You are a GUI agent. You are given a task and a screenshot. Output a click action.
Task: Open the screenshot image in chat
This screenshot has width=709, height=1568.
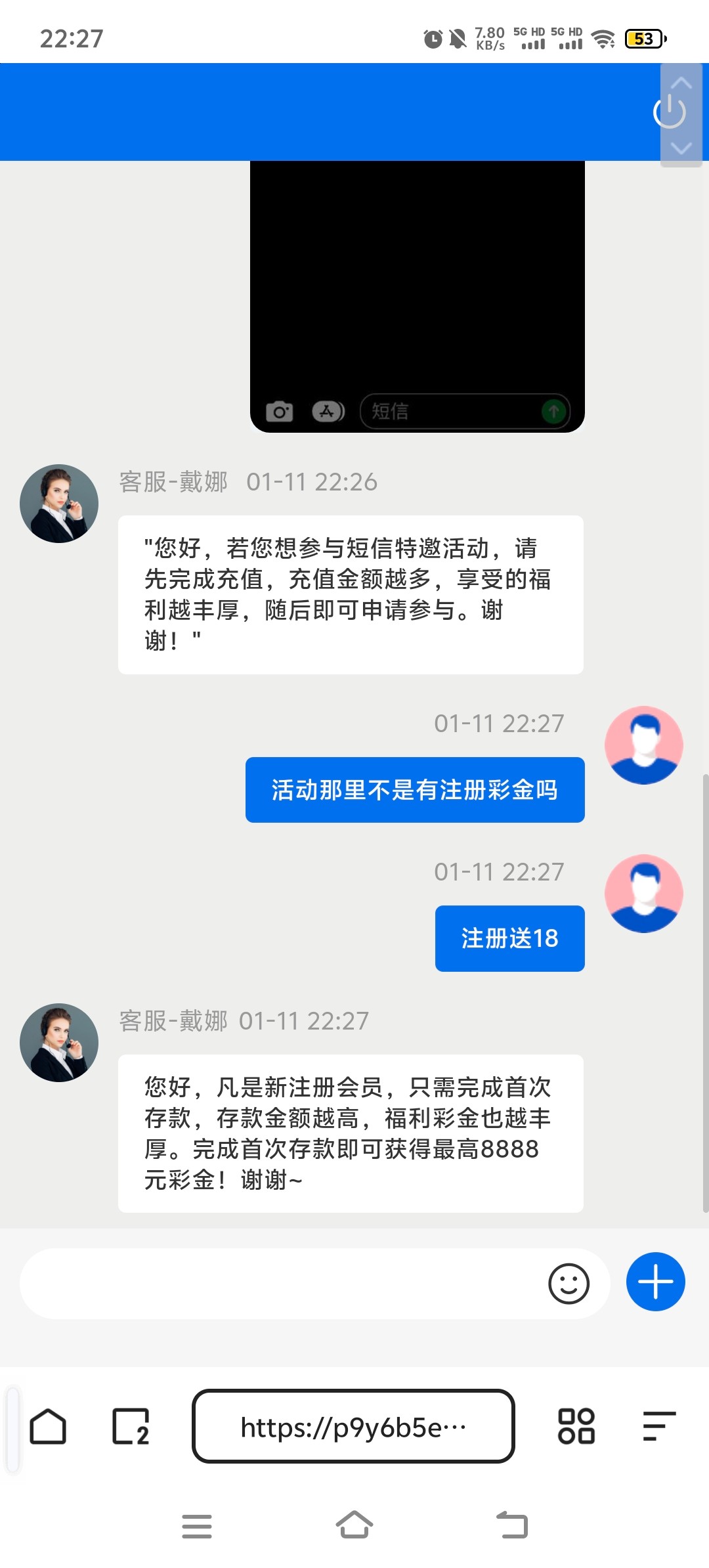(x=418, y=297)
